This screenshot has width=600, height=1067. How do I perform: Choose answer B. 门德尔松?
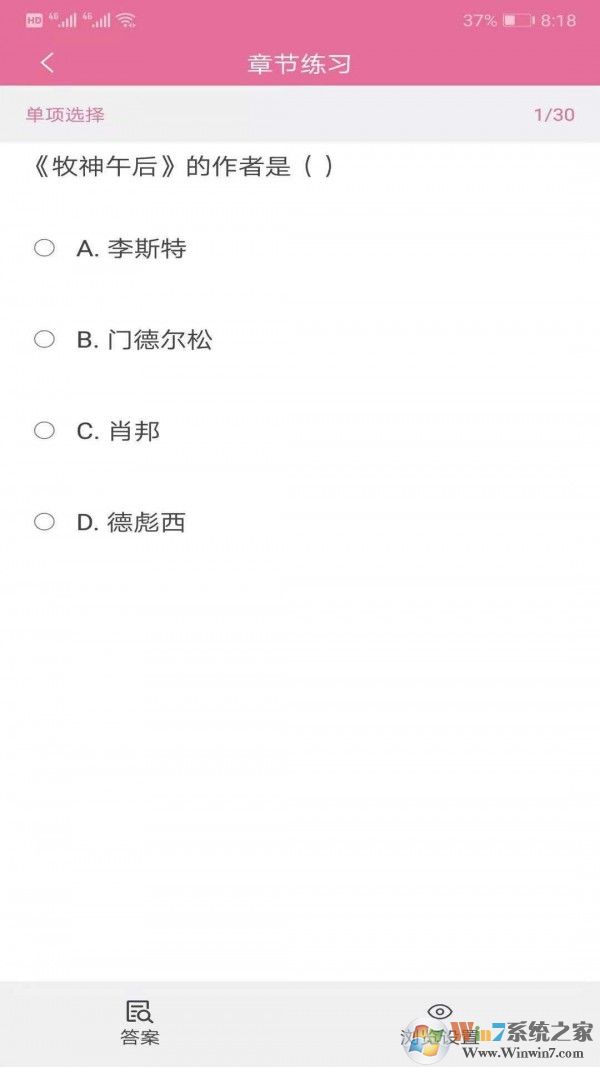pyautogui.click(x=45, y=340)
